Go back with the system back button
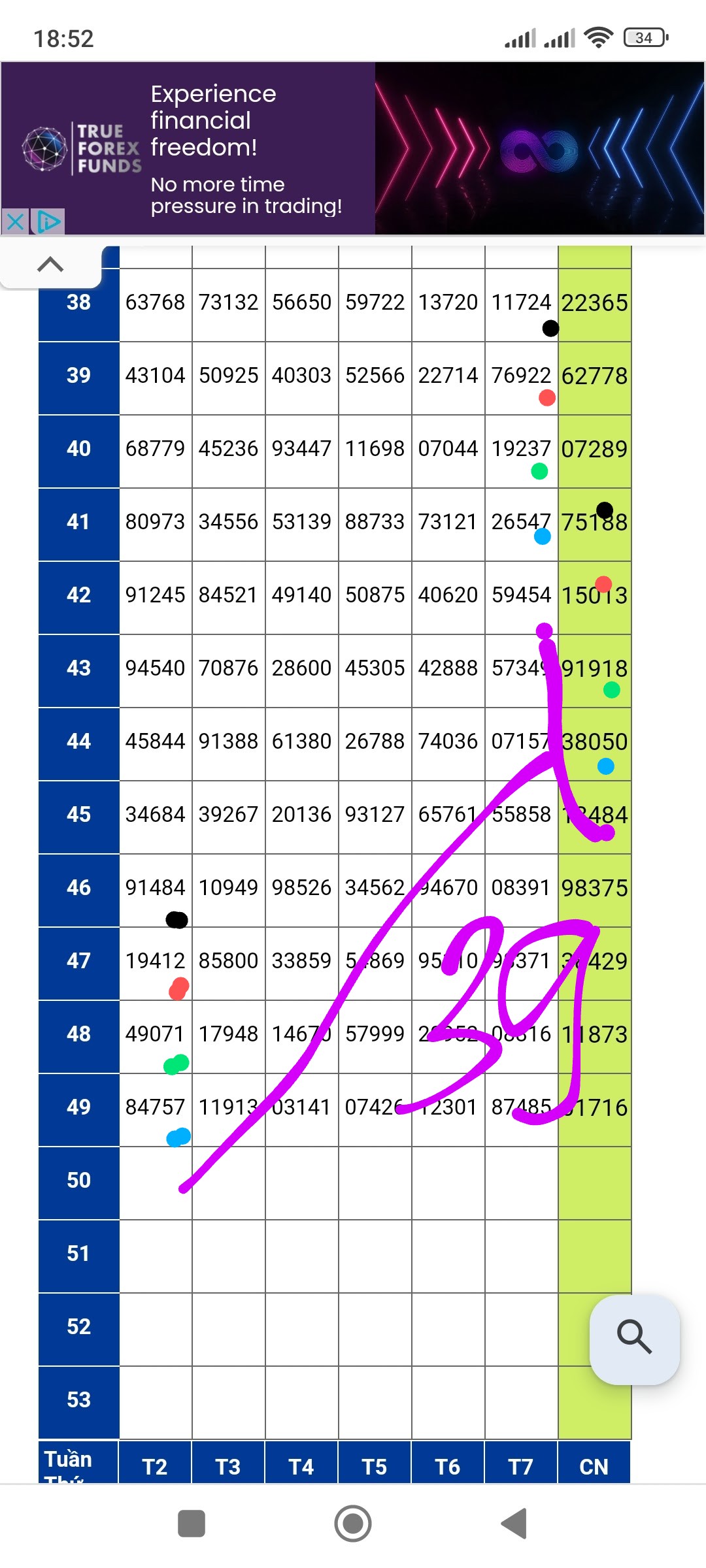The image size is (706, 1568). (x=514, y=1524)
